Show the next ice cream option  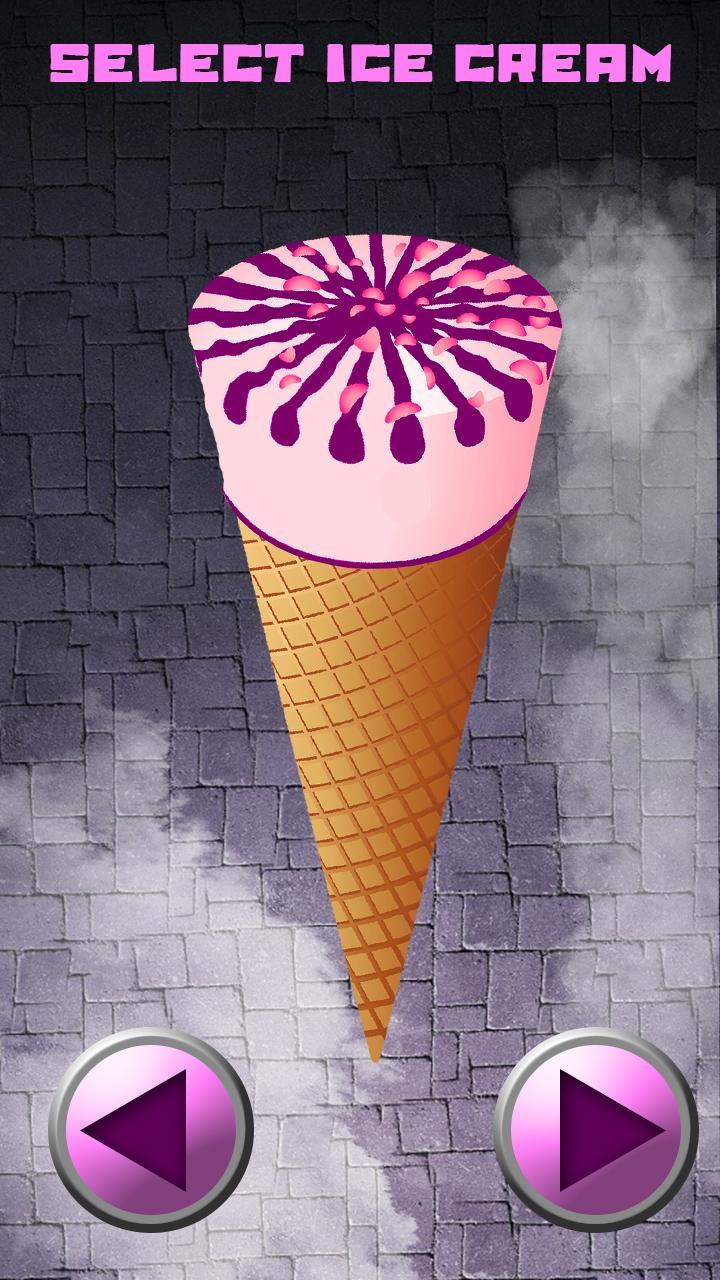click(x=597, y=1130)
